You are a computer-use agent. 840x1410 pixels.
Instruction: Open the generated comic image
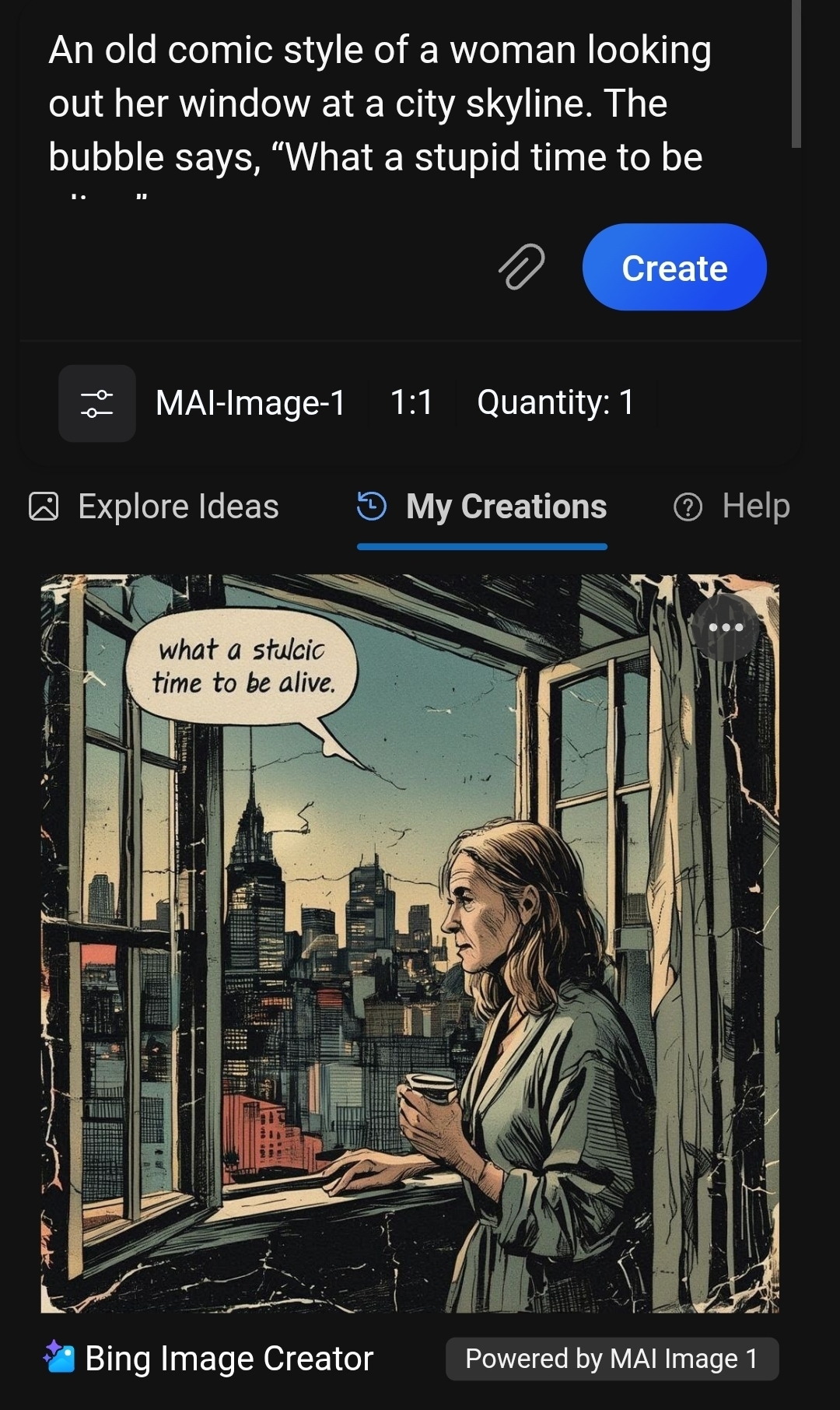tap(410, 973)
